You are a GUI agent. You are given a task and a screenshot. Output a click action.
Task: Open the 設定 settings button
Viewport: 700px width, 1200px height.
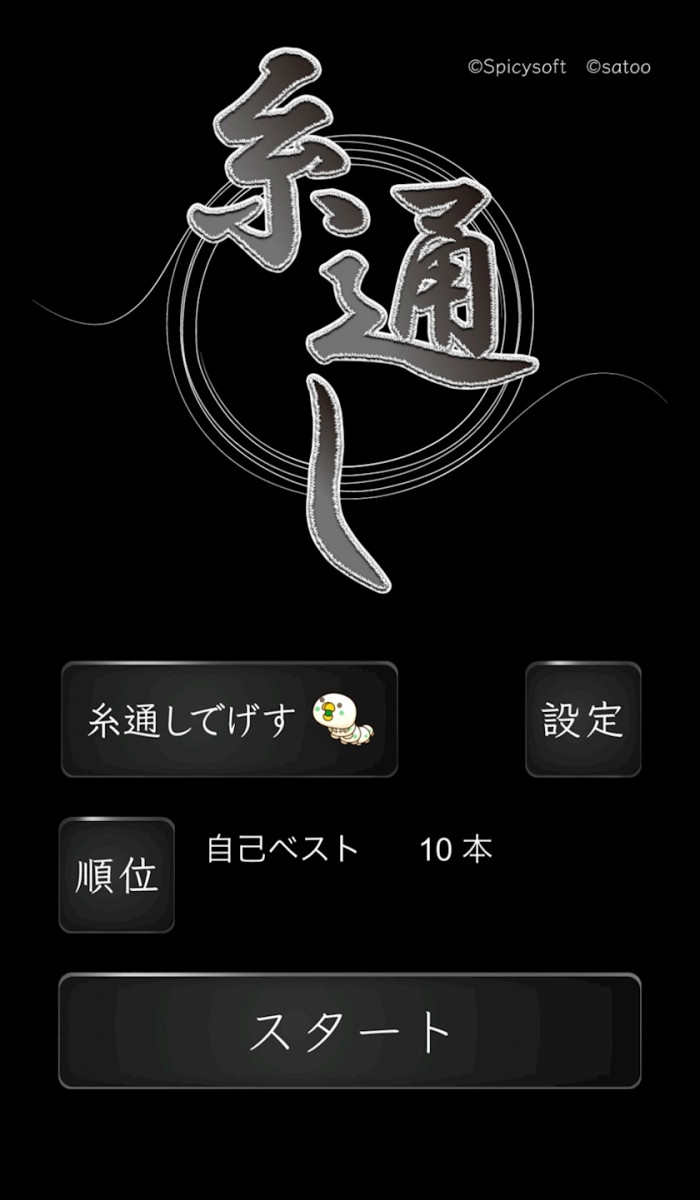coord(583,719)
